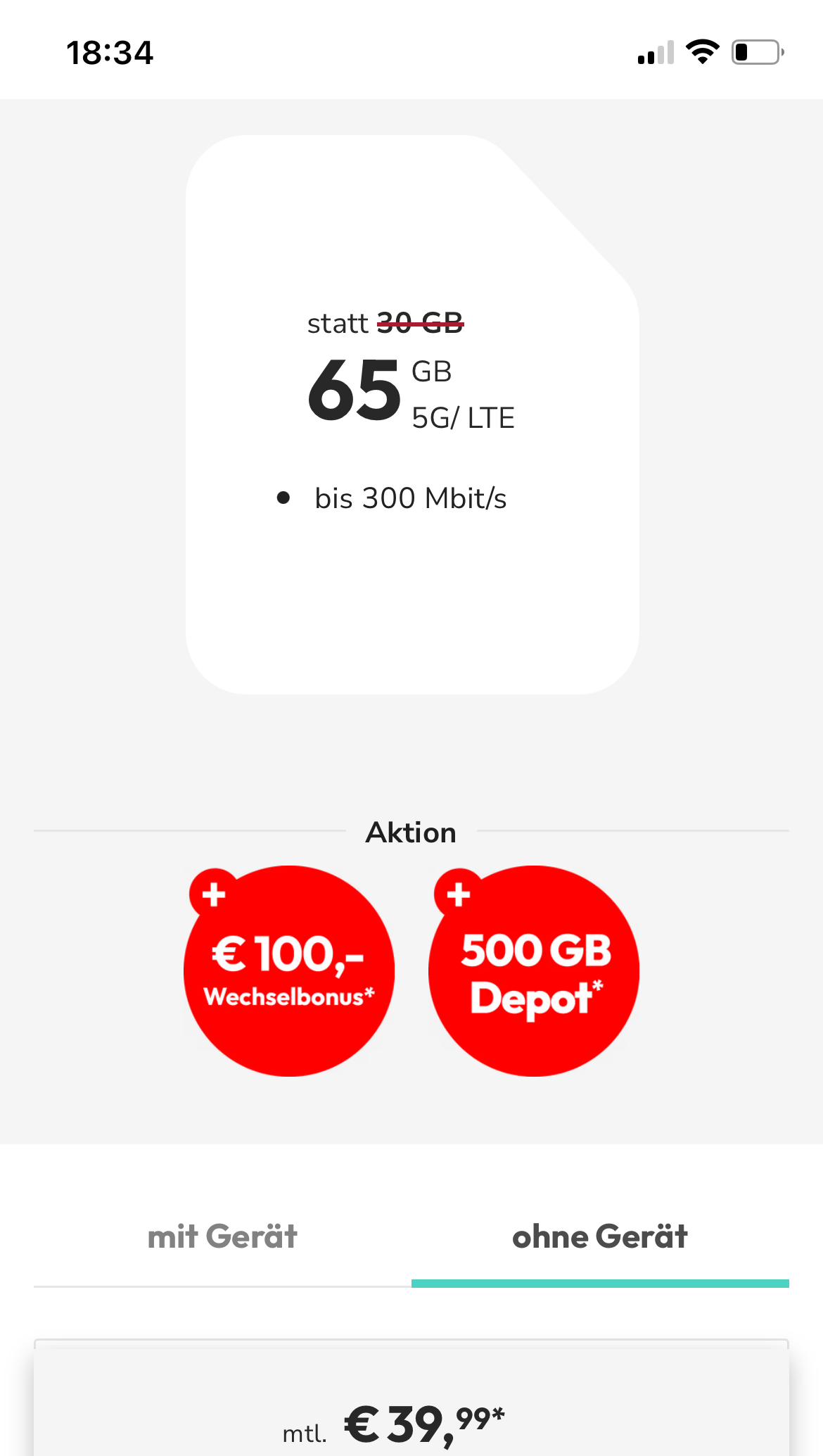Show details for 500 GB Depot badge
Viewport: 823px width, 1456px height.
tap(534, 971)
